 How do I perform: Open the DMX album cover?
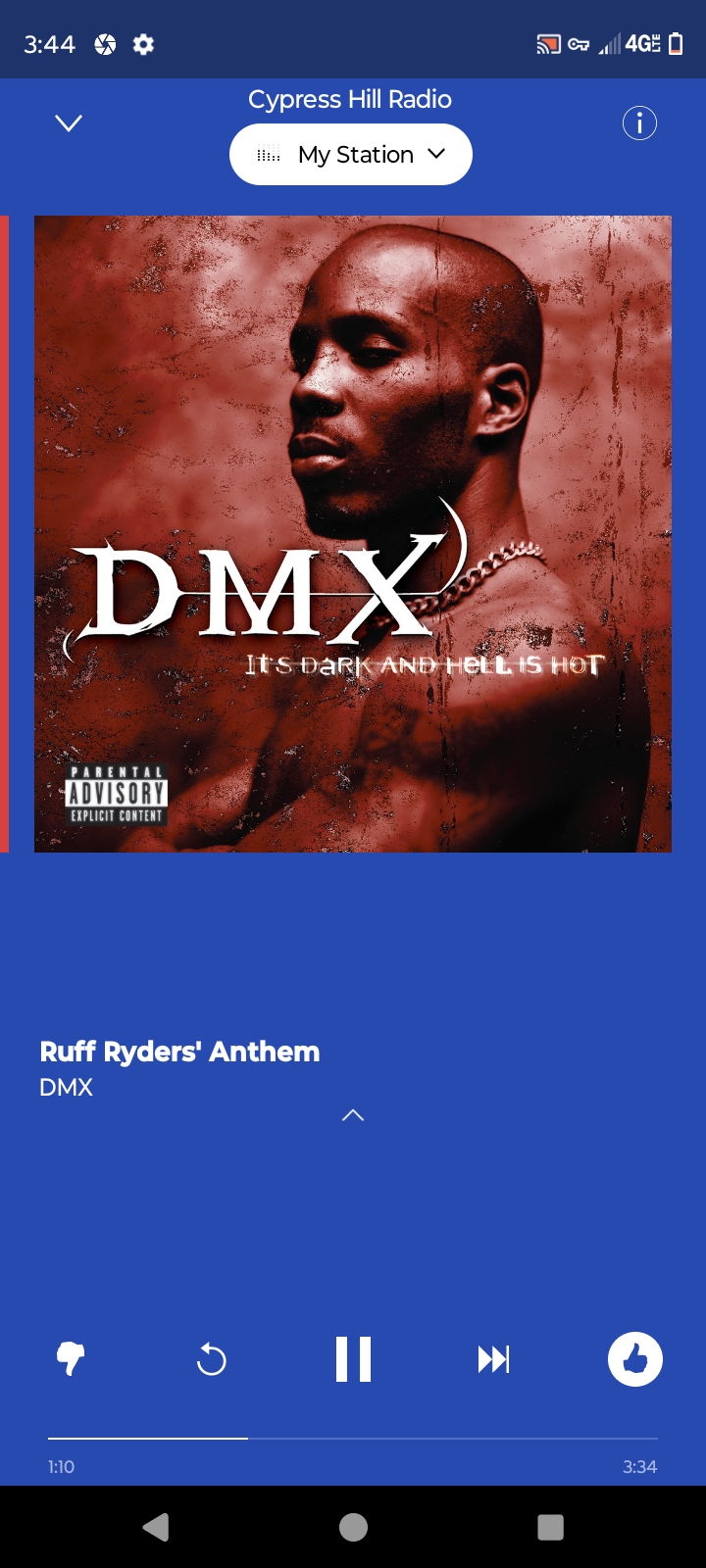(x=353, y=534)
